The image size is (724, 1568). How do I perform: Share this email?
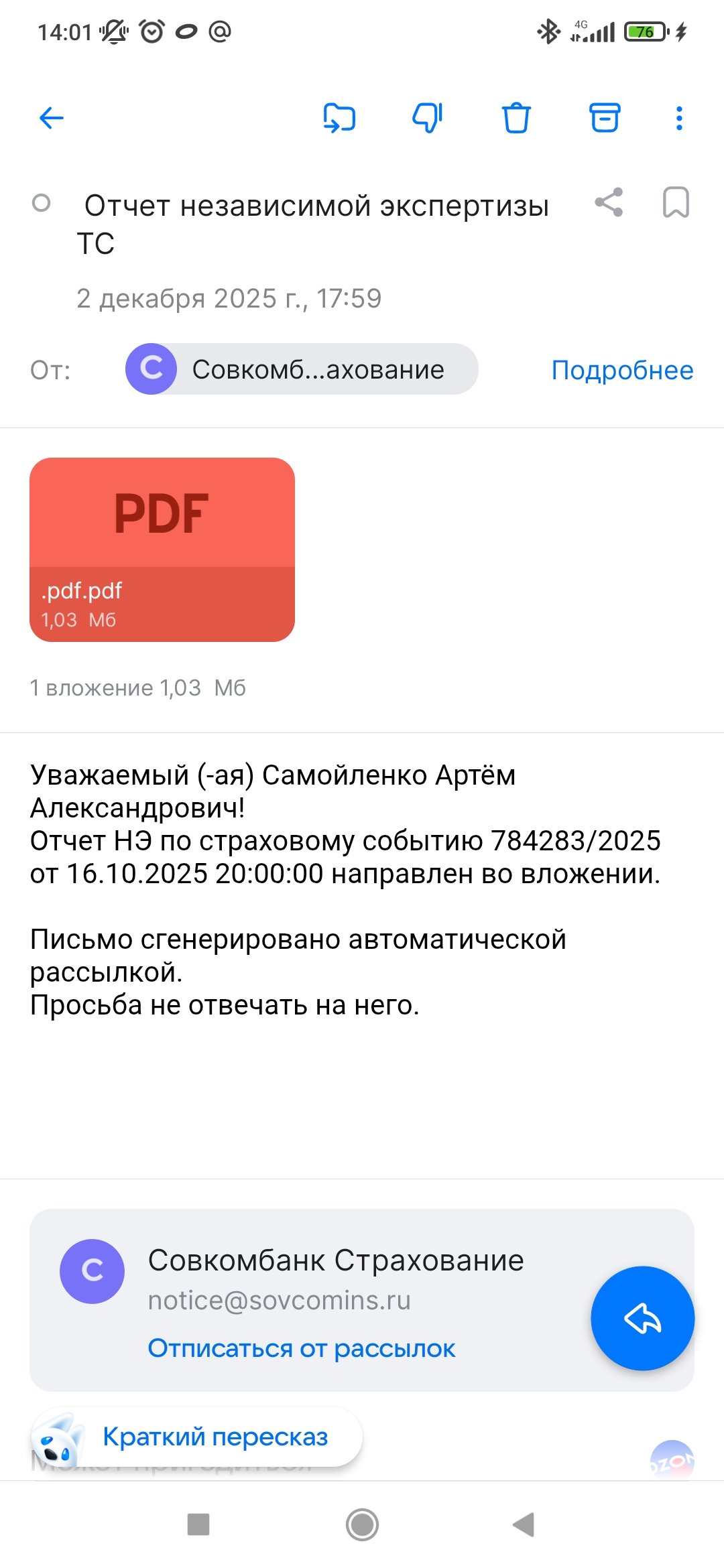(x=609, y=202)
